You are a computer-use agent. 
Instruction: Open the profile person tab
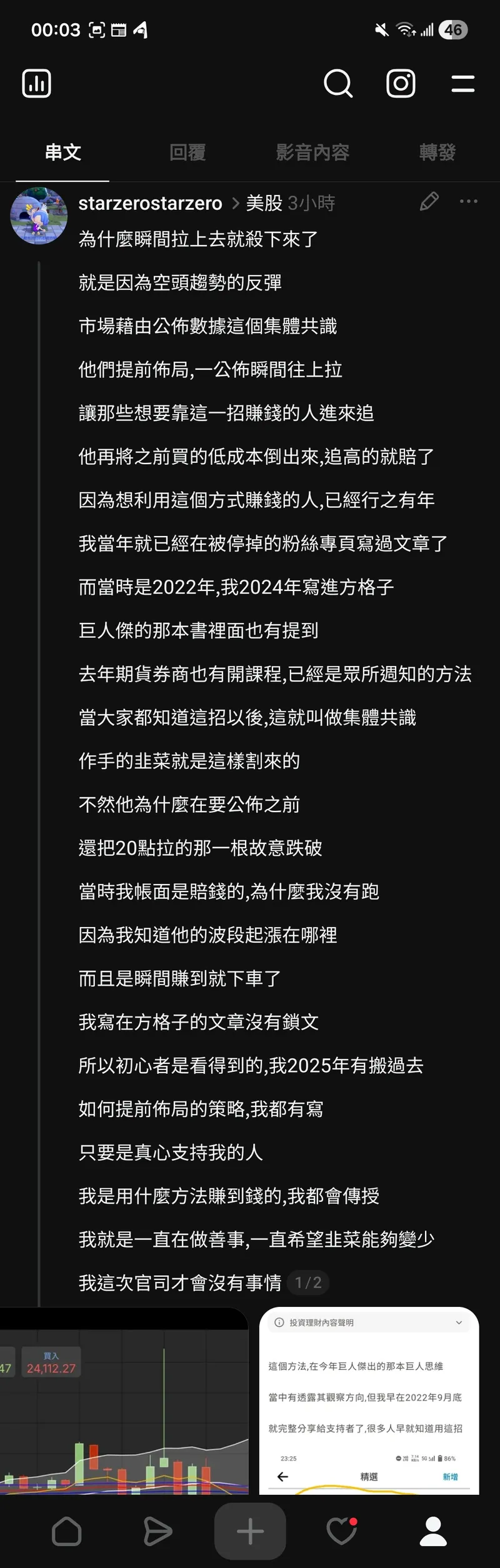(433, 1531)
